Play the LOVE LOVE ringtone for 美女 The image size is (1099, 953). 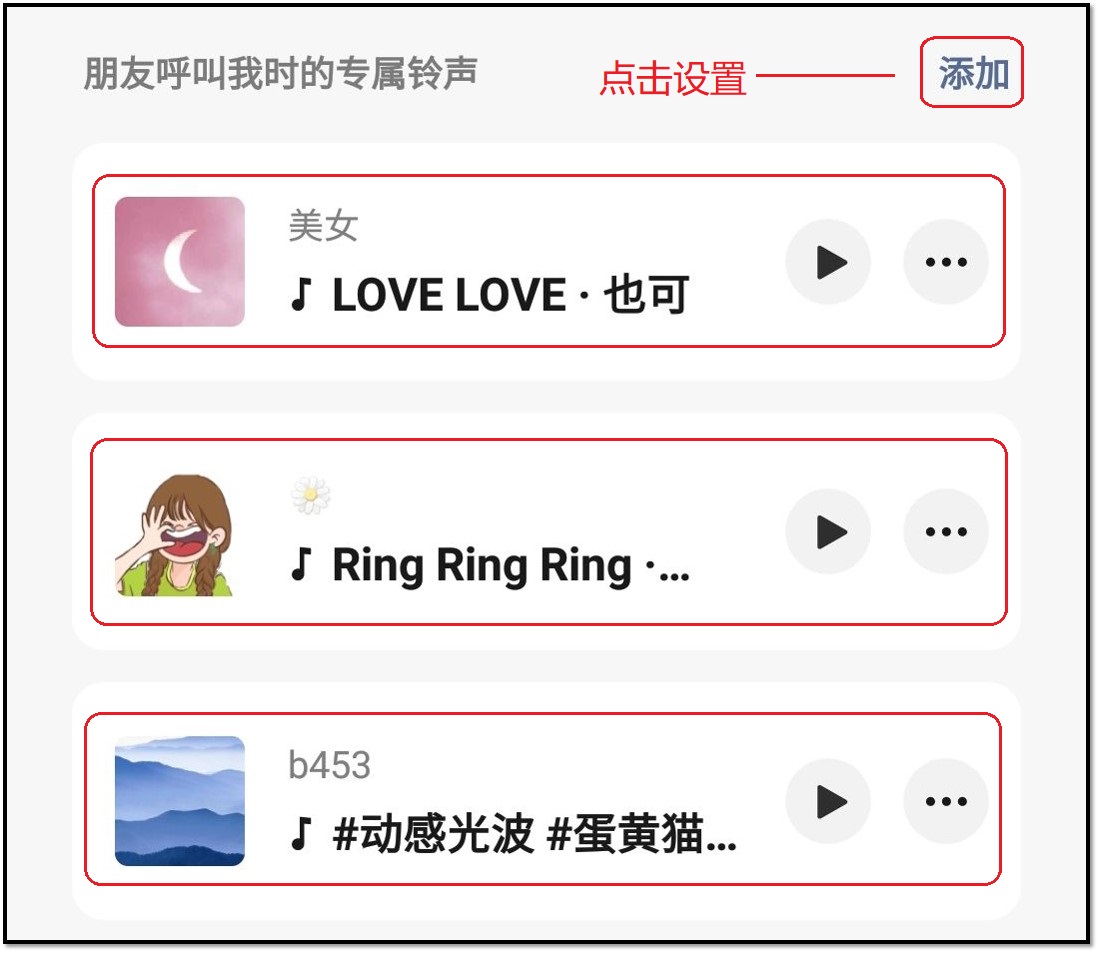[828, 262]
